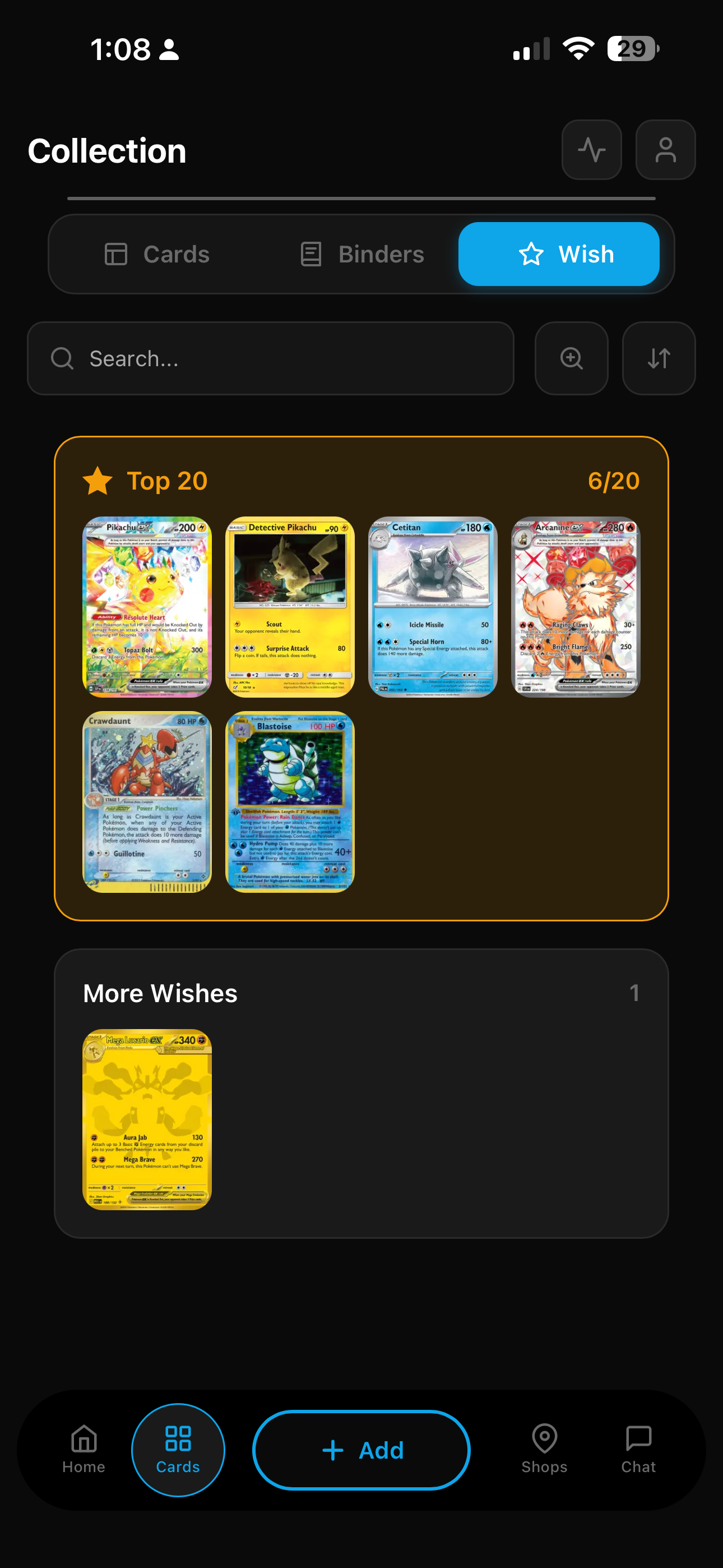
Task: View the Arcanine ex card
Action: point(576,607)
